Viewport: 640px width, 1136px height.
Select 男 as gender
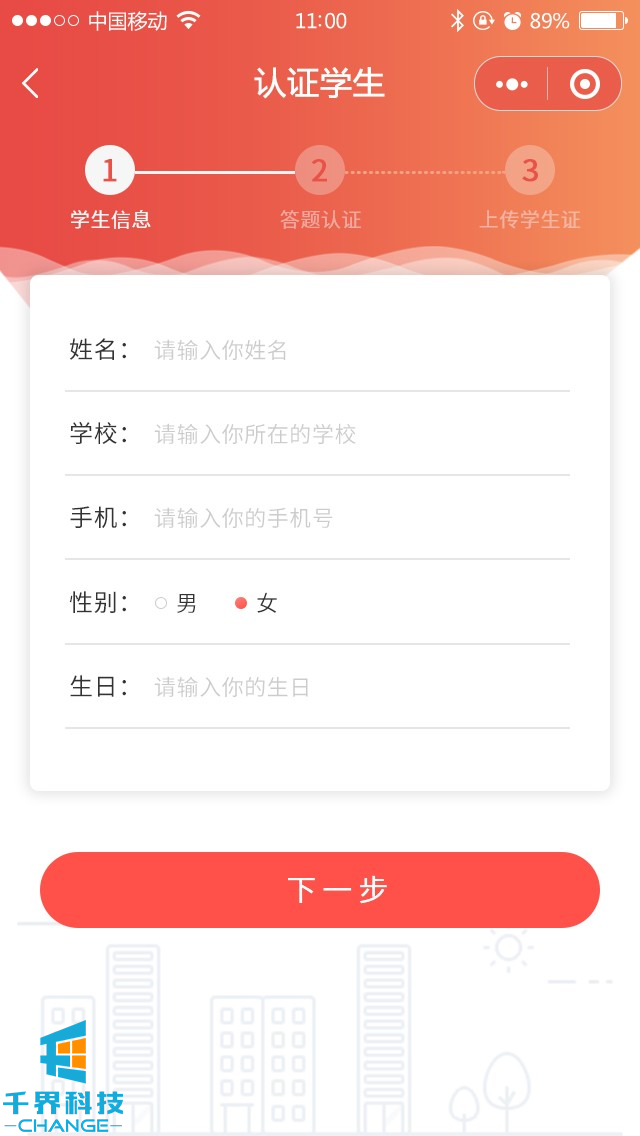176,603
